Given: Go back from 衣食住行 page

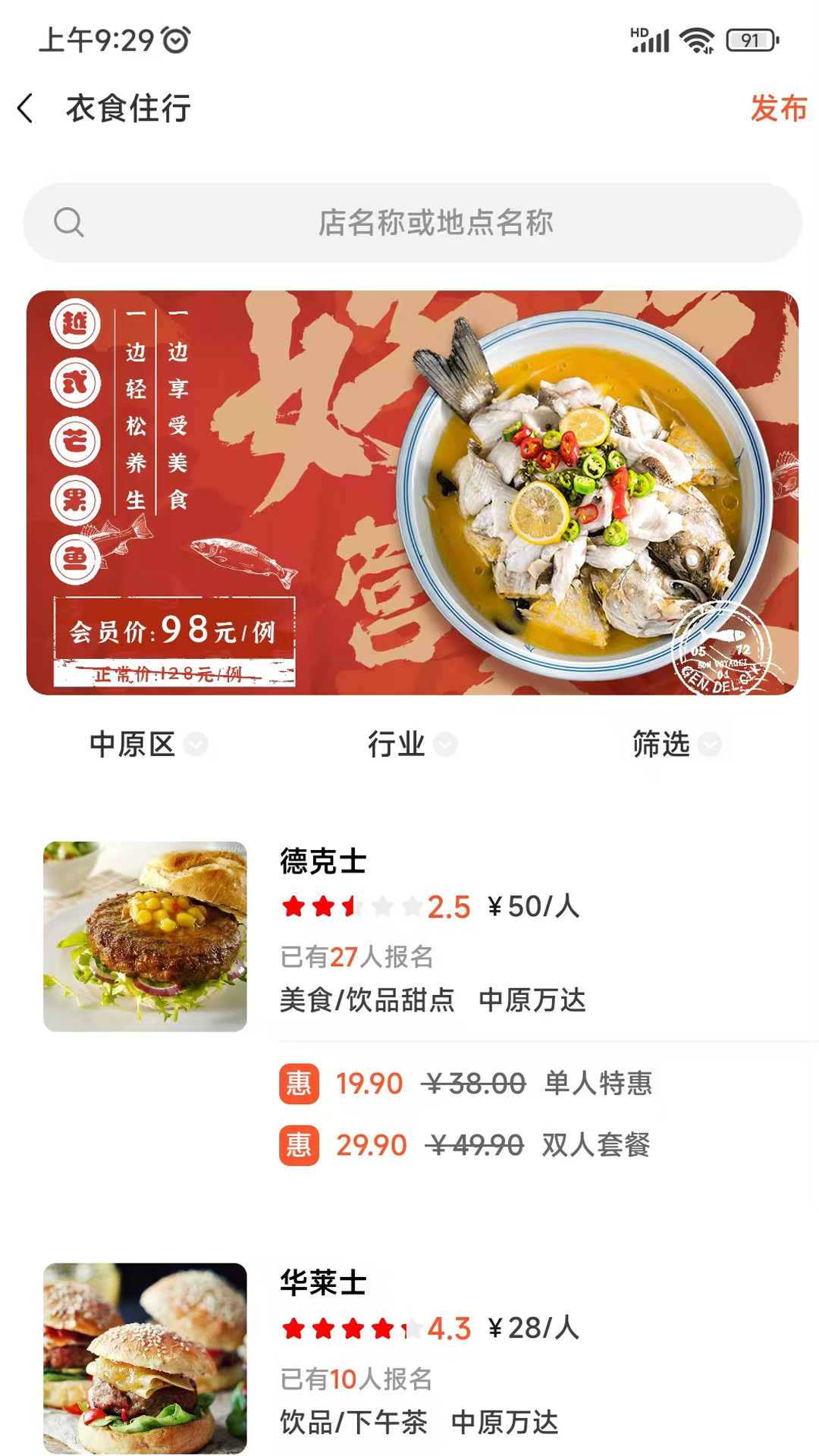Looking at the screenshot, I should pos(27,108).
